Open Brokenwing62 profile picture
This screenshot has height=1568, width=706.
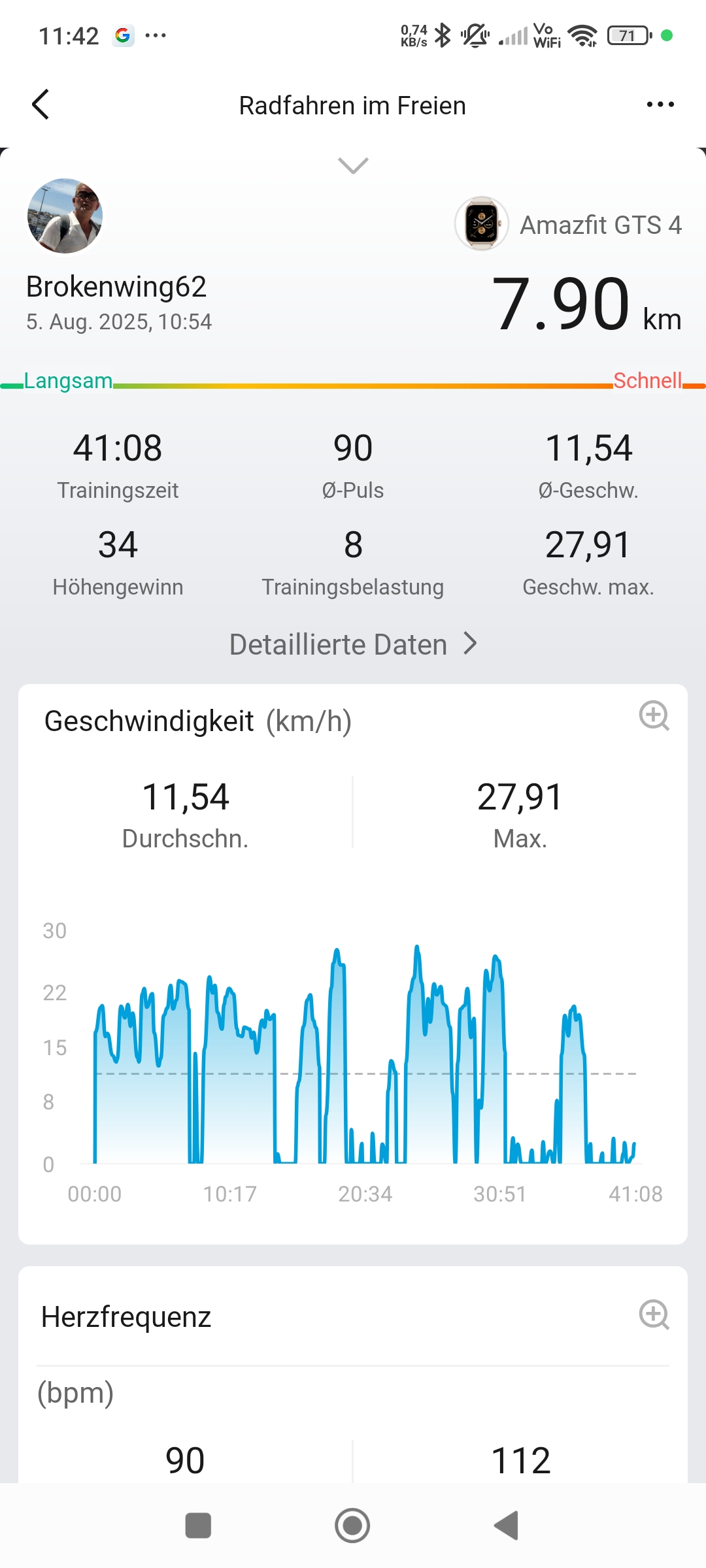pyautogui.click(x=65, y=216)
